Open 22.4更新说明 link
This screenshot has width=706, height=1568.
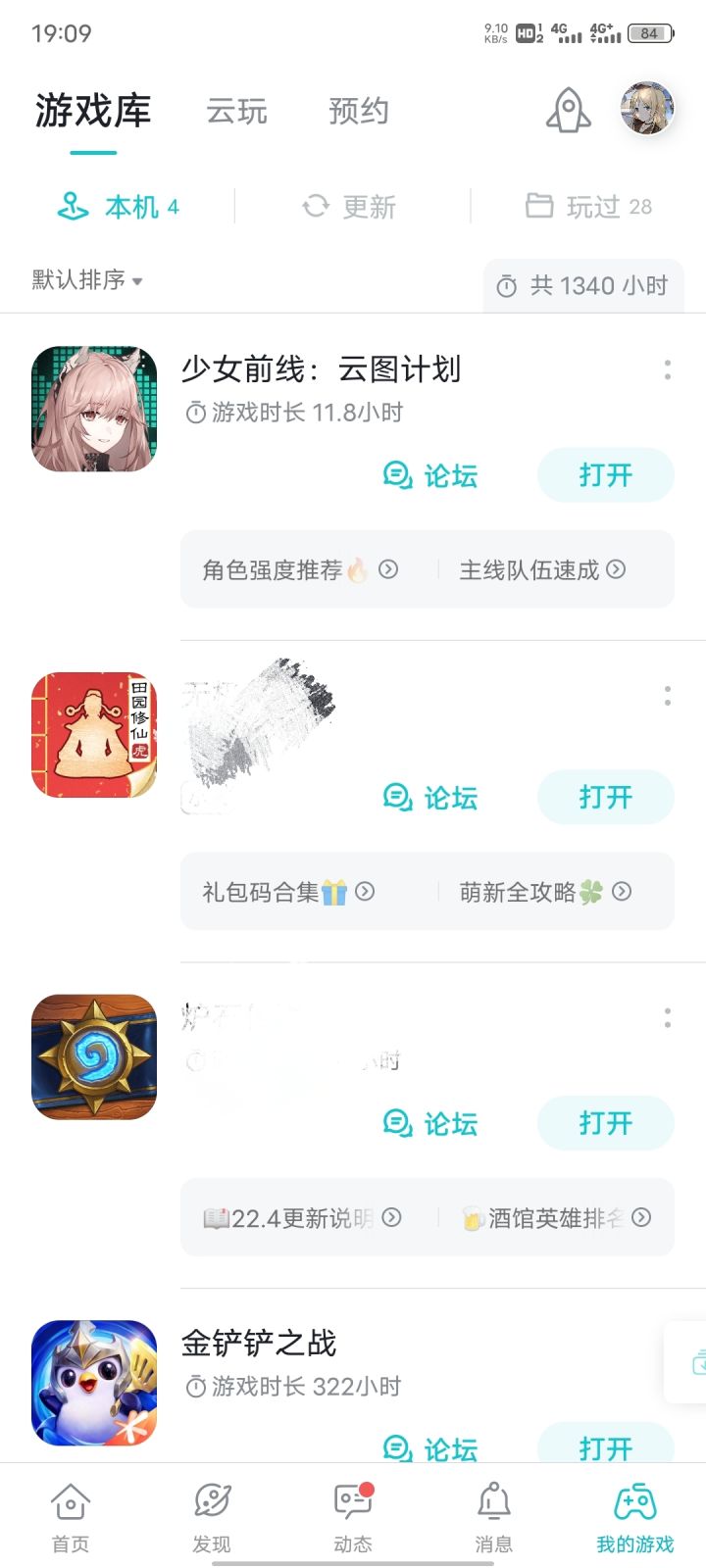(301, 1218)
